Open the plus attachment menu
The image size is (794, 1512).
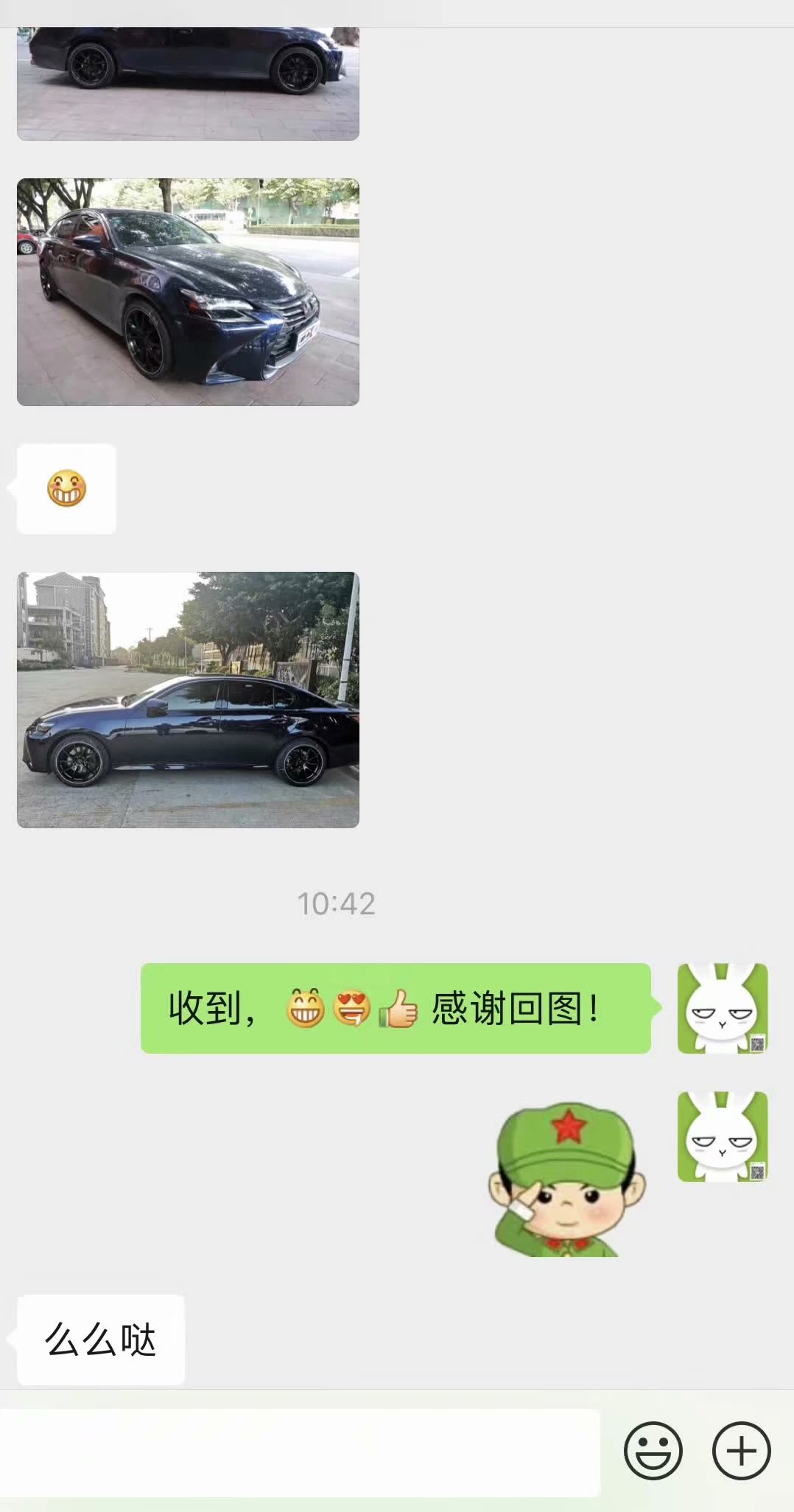coord(741,1451)
